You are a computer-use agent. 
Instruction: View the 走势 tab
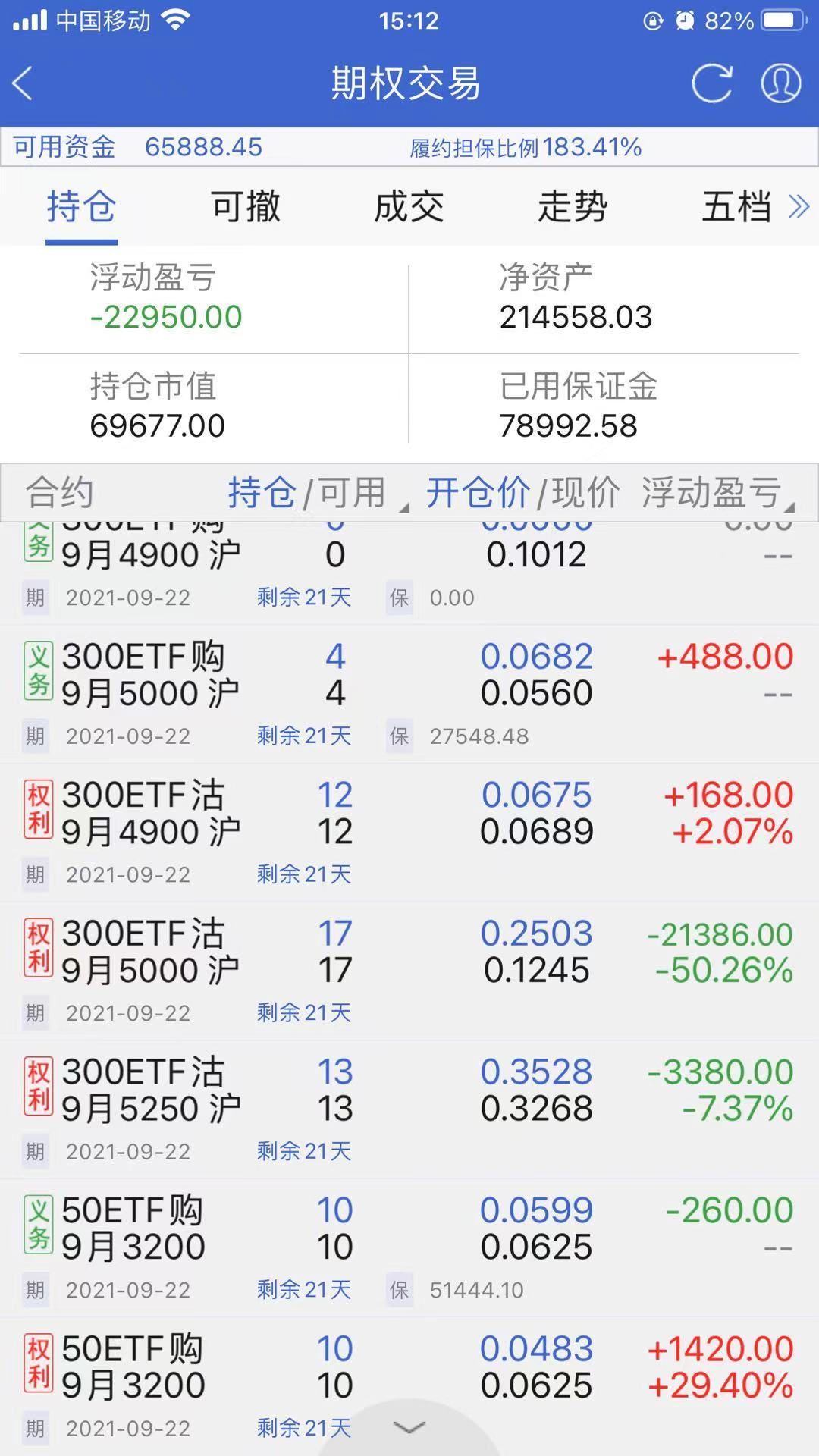(x=573, y=207)
